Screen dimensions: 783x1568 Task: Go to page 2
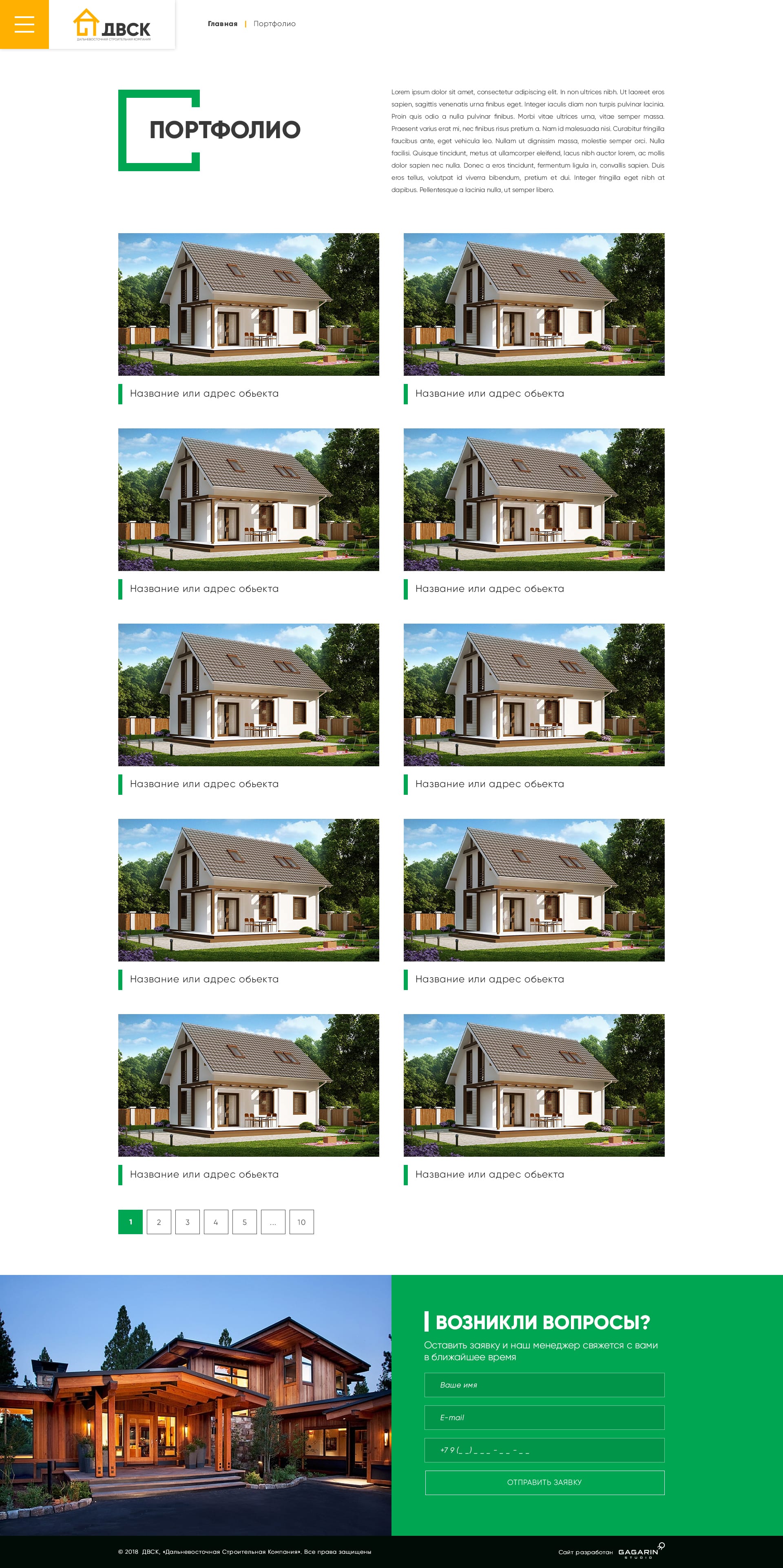click(159, 1222)
